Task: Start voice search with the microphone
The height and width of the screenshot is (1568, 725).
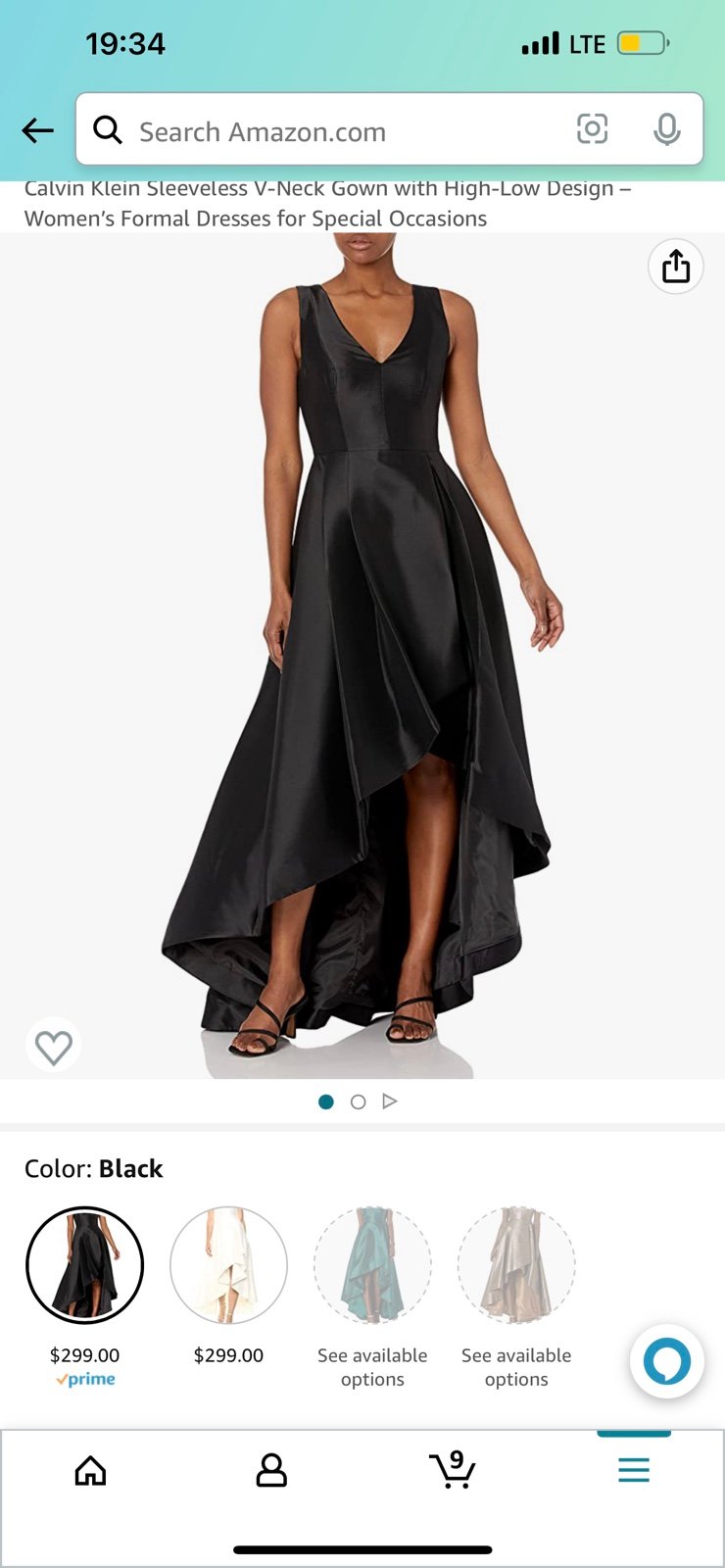Action: click(x=667, y=129)
